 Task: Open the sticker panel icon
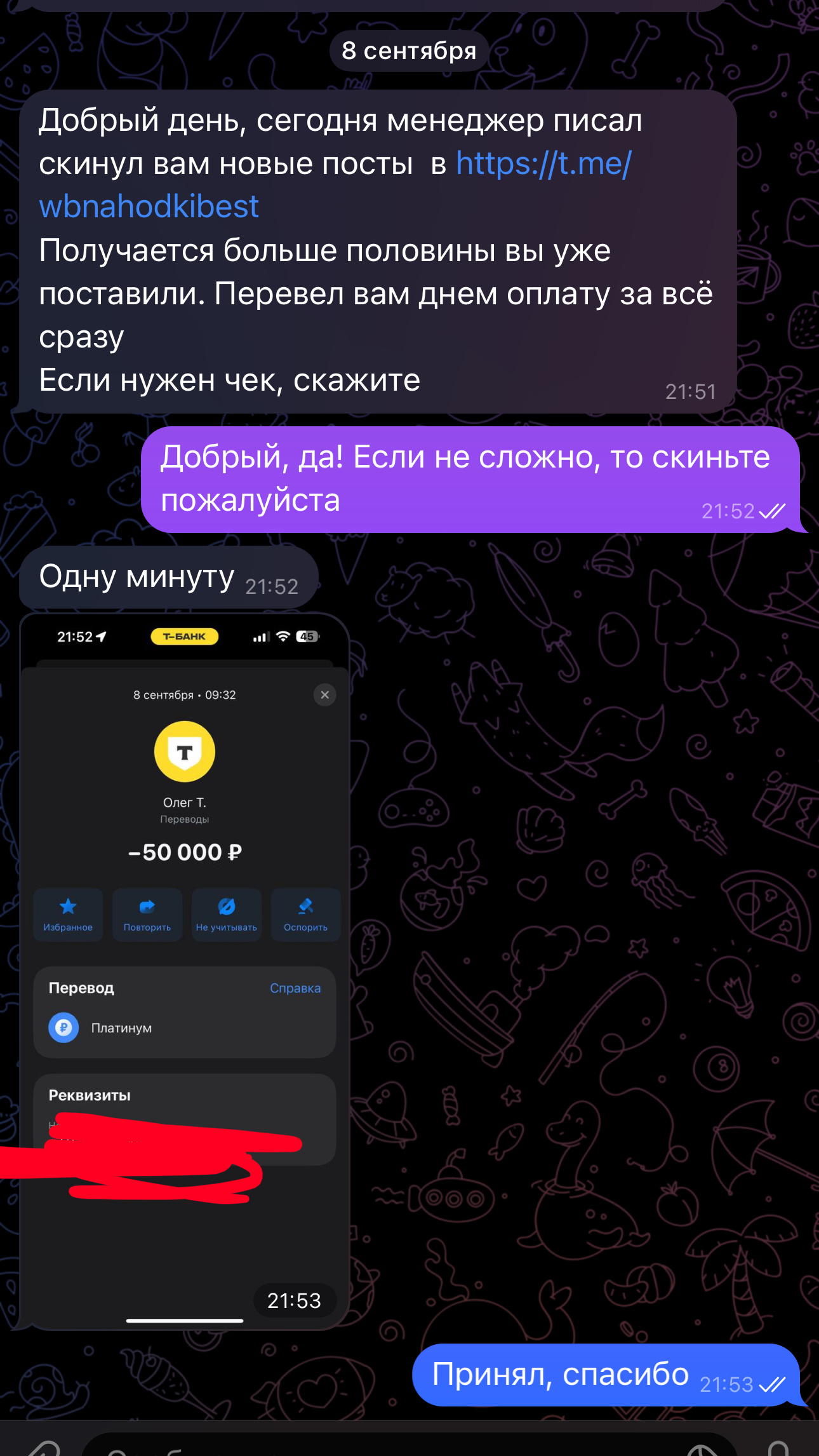(x=702, y=1450)
